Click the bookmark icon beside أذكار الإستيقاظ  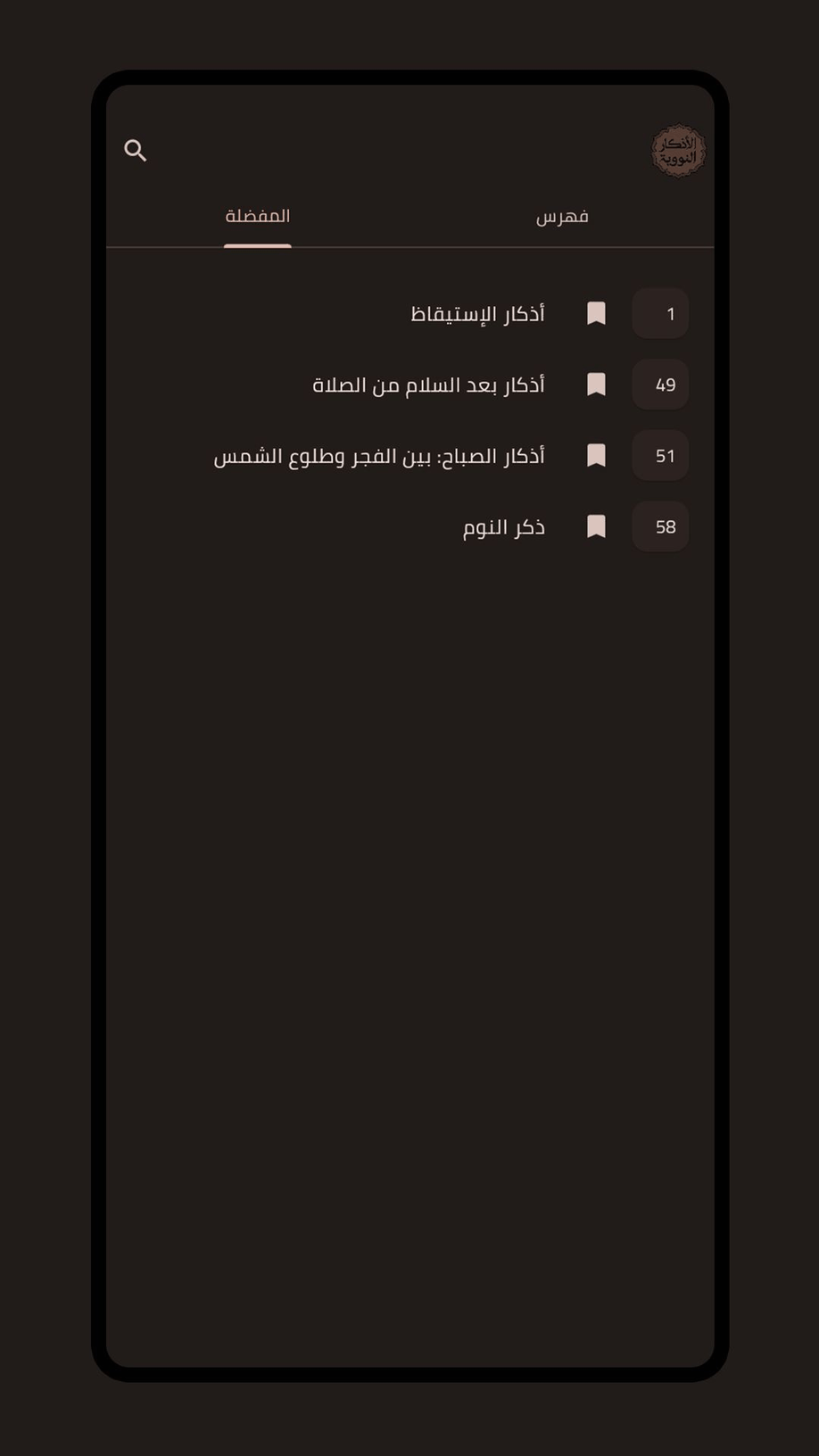597,313
